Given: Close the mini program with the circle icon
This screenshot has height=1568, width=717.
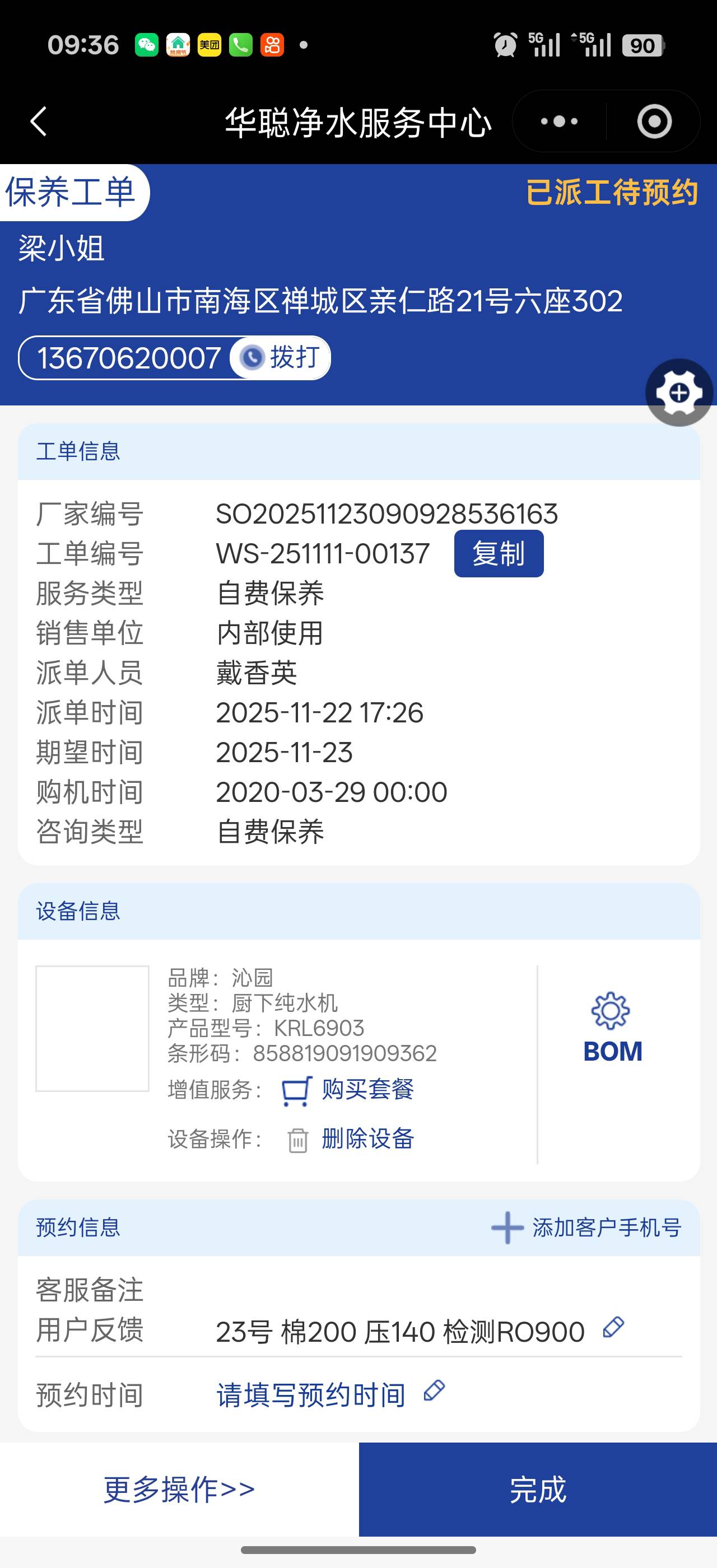Looking at the screenshot, I should pyautogui.click(x=654, y=121).
